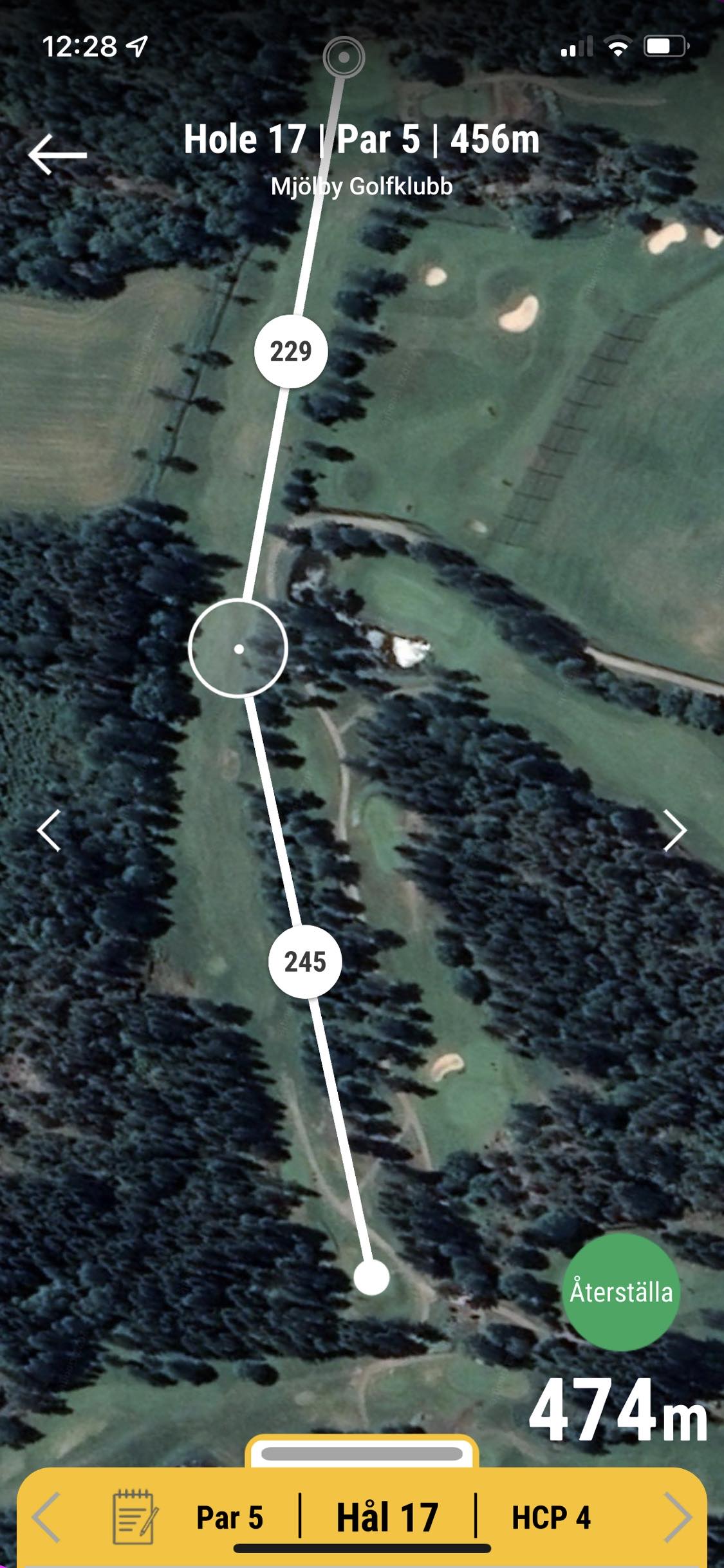
Task: Show previous hole with left map chevron
Action: pyautogui.click(x=49, y=831)
